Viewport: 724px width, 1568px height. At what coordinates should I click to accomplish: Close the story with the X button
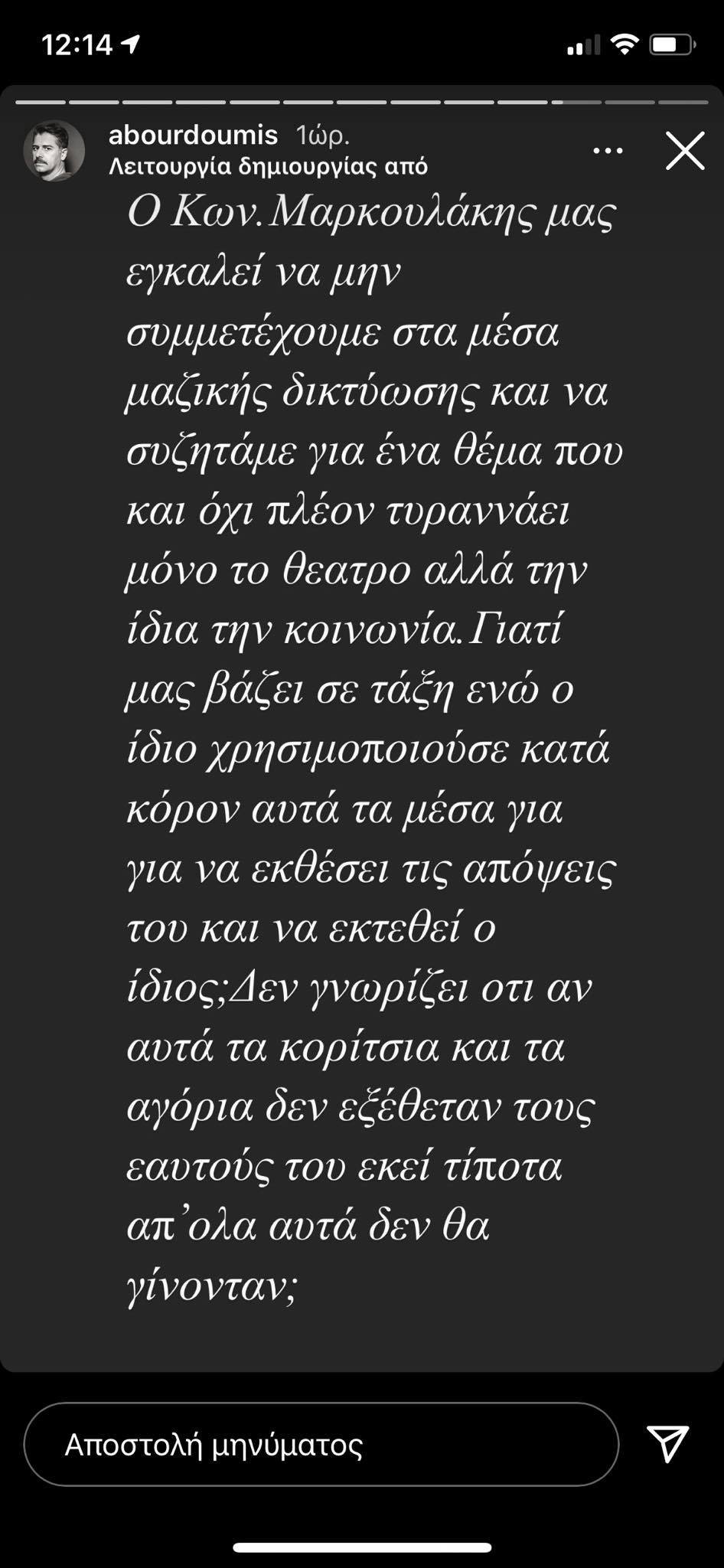pos(685,151)
